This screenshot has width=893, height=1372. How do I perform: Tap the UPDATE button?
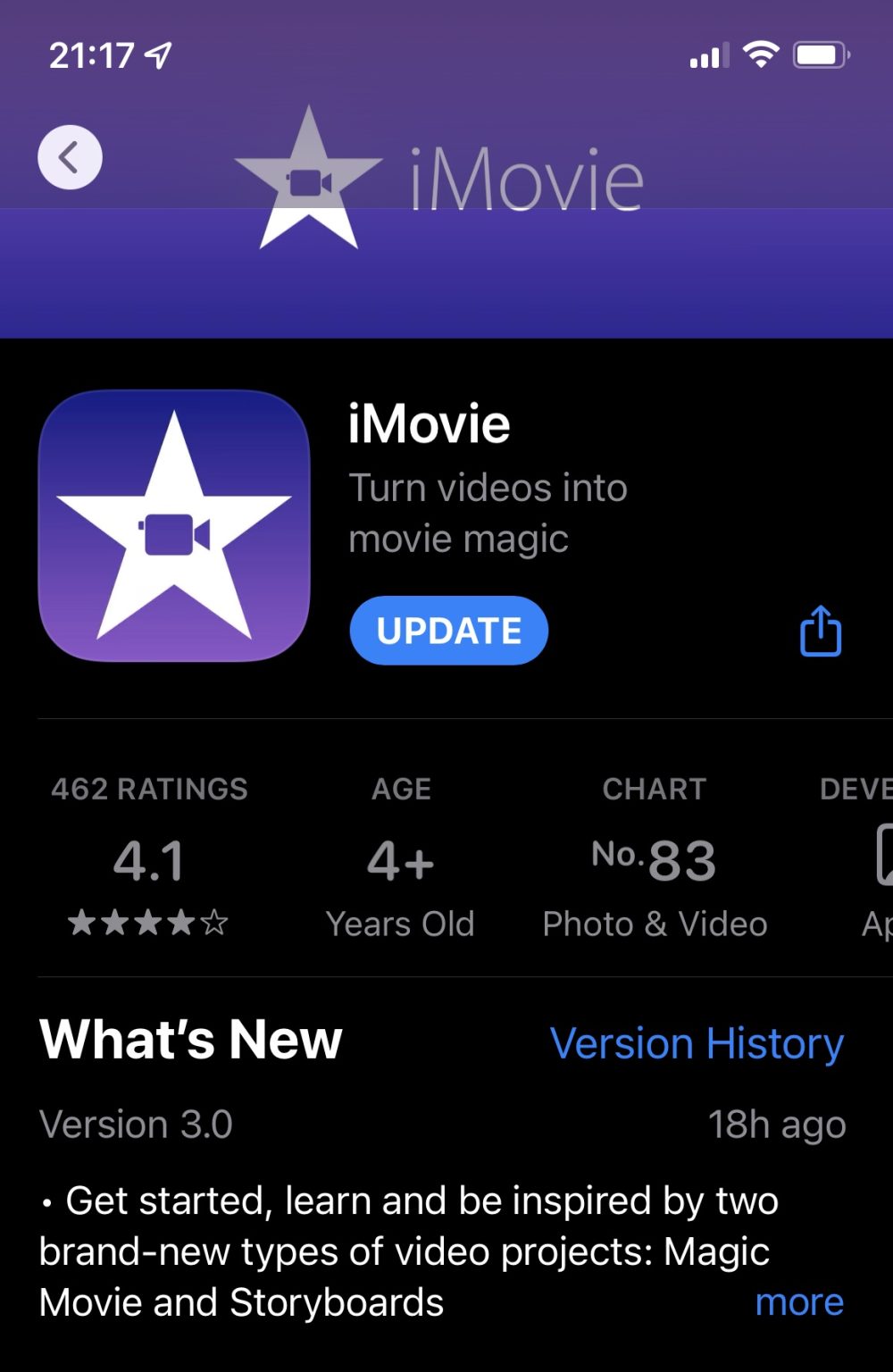[x=448, y=631]
